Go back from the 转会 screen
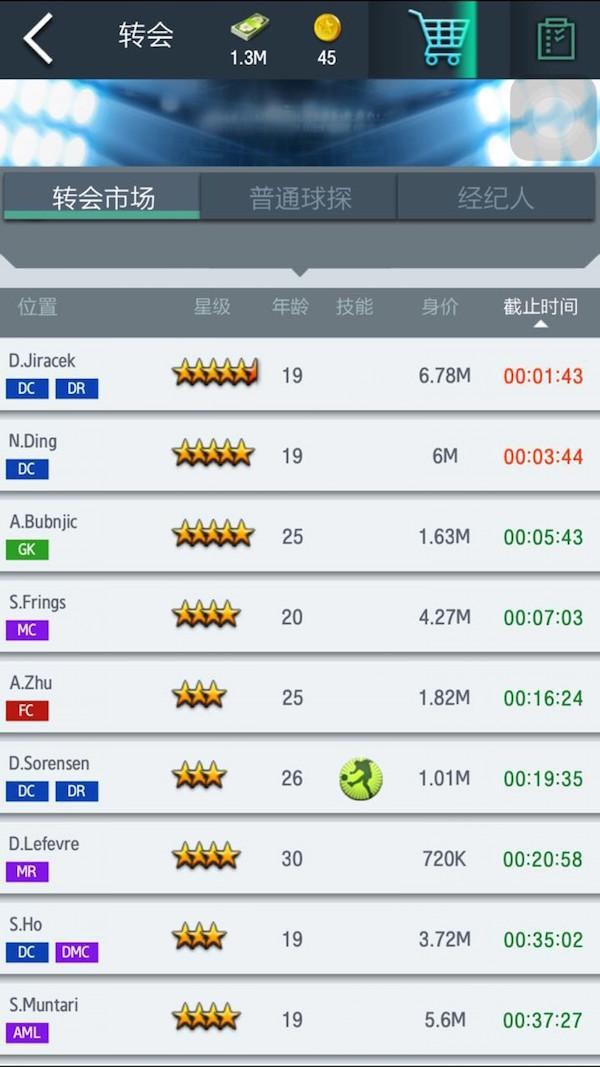 pos(38,40)
